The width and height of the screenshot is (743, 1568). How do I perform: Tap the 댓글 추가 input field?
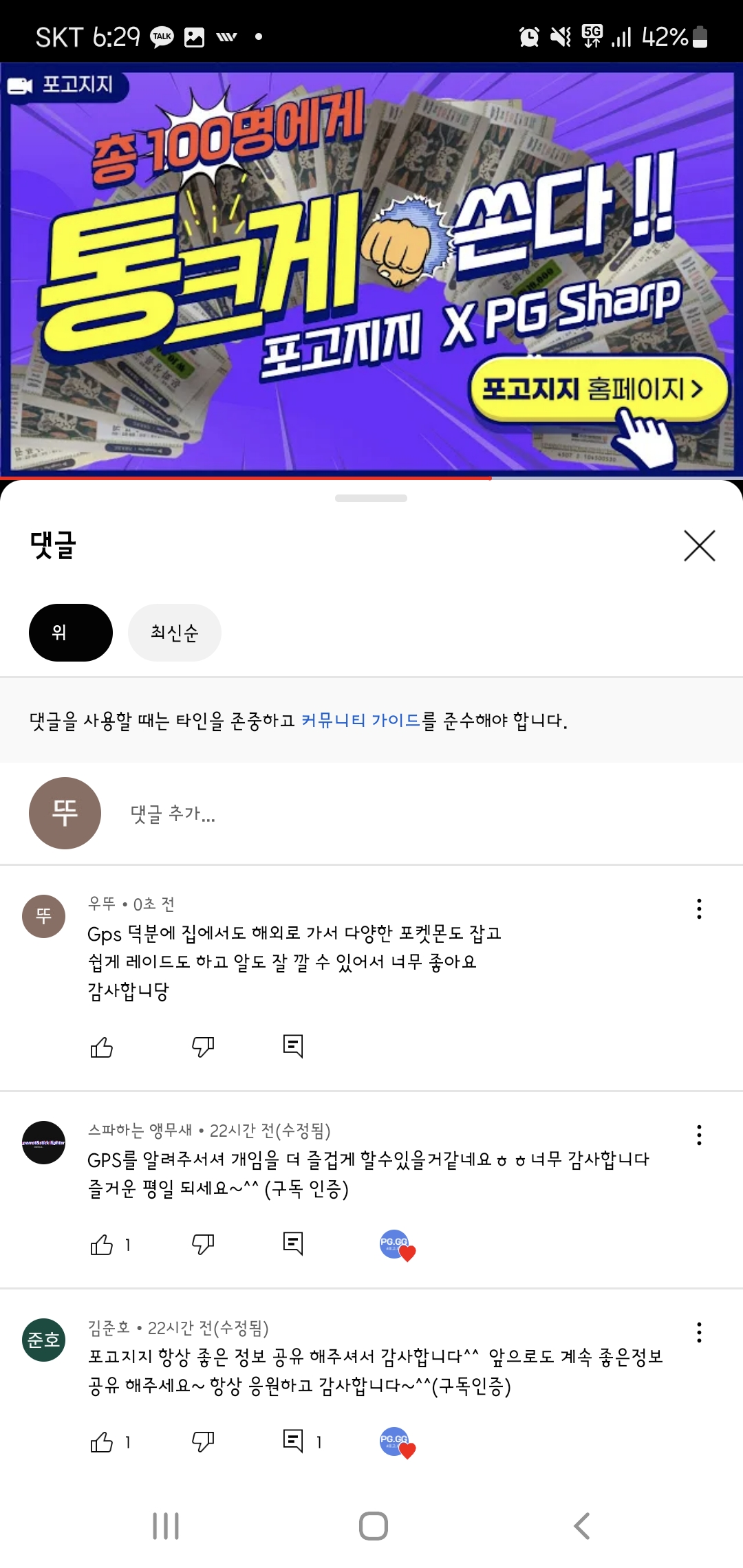pyautogui.click(x=413, y=814)
